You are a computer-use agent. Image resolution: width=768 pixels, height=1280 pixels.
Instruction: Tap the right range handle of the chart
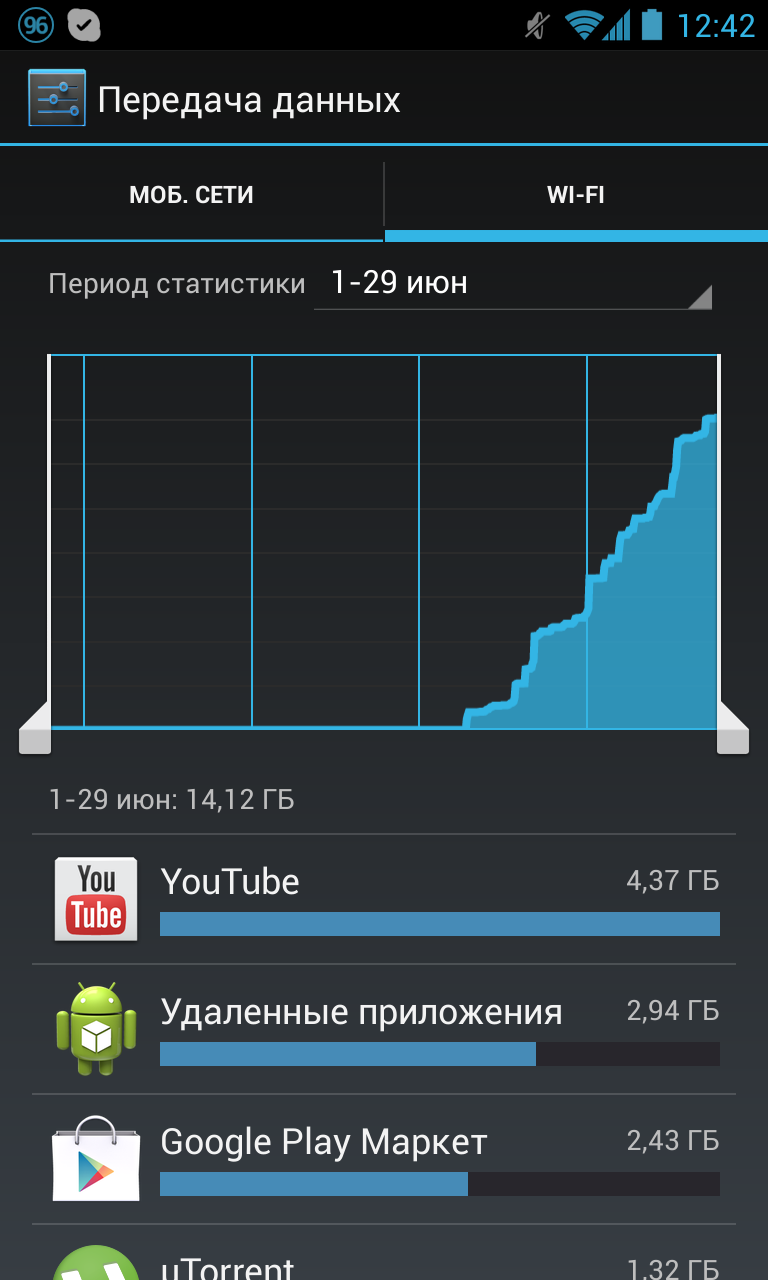[733, 727]
